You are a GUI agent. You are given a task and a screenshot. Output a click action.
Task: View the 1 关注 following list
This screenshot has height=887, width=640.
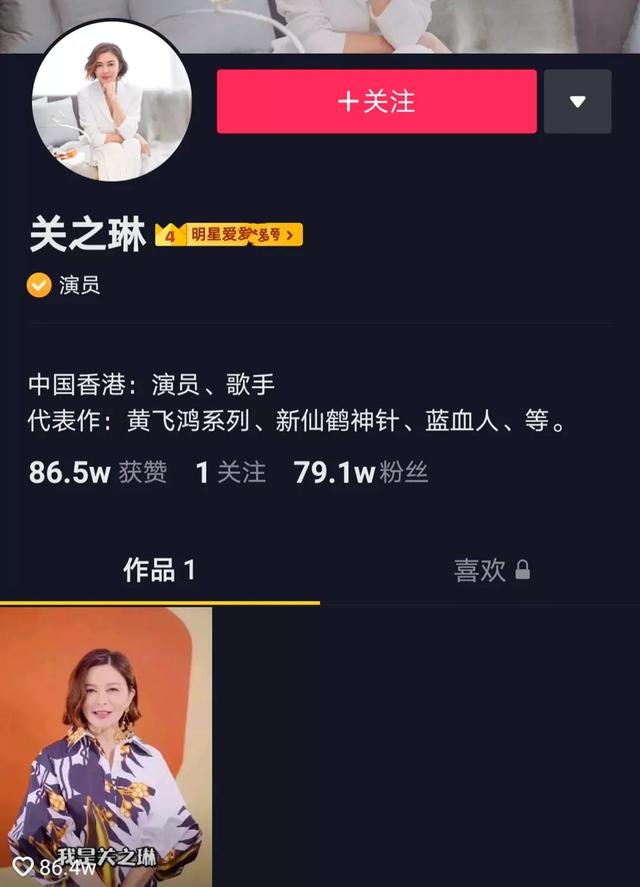(x=231, y=472)
